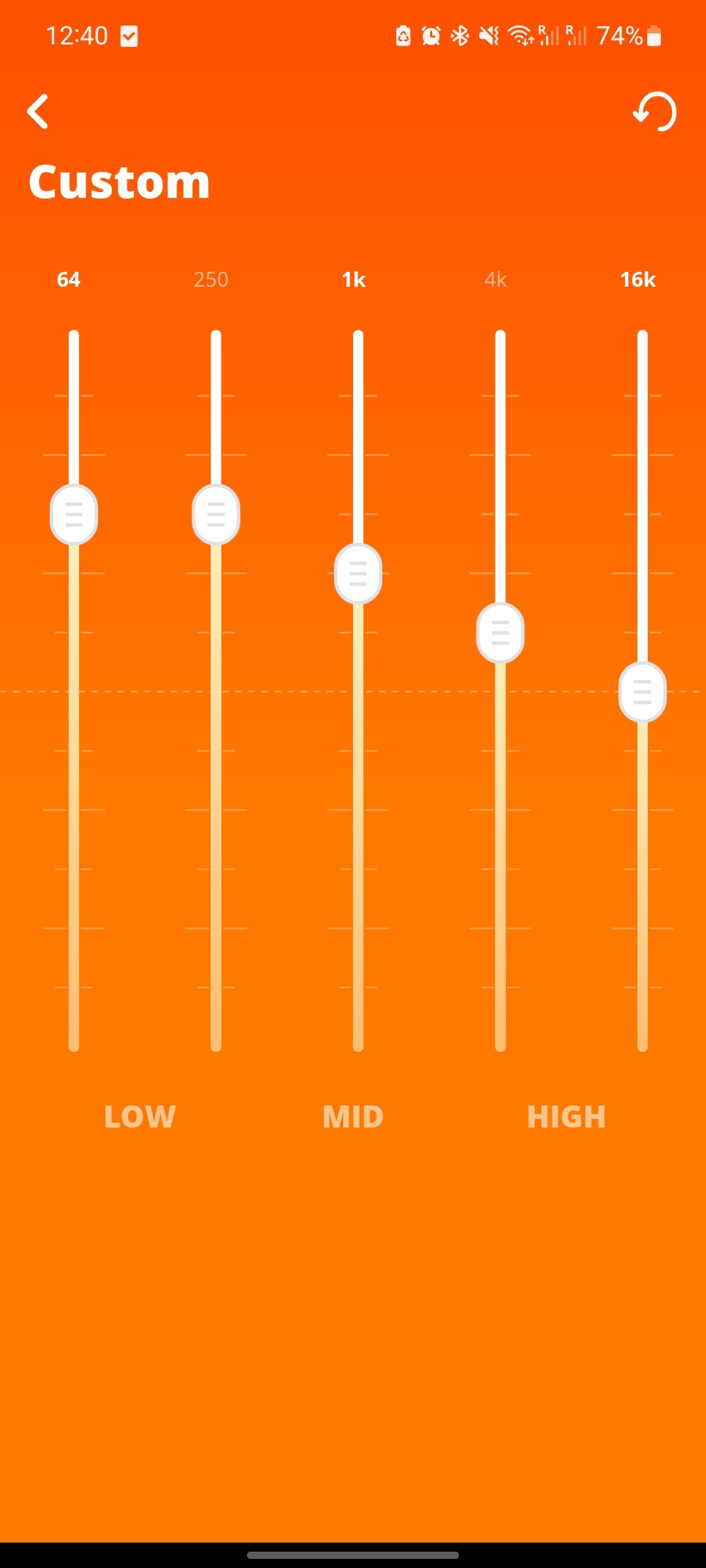Tap the 250 Hz slider handle
This screenshot has height=1568, width=706.
pyautogui.click(x=216, y=515)
